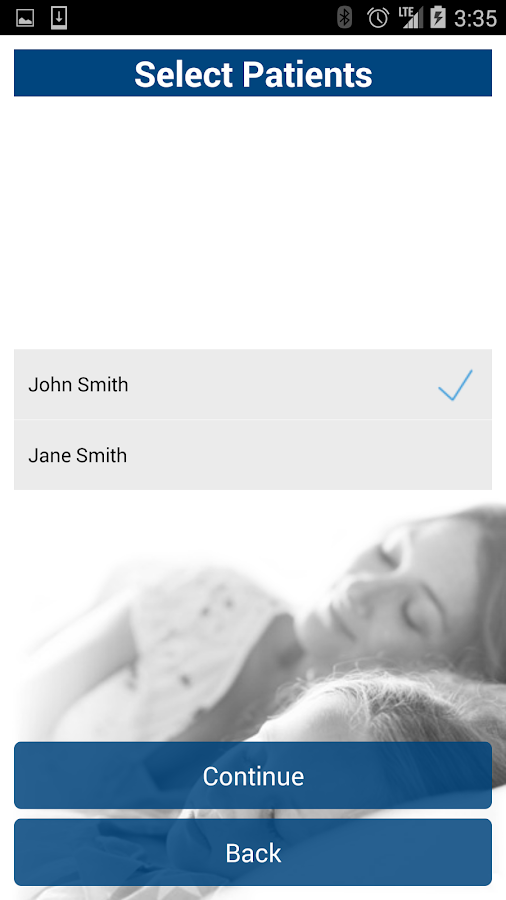Tap the Continue button
The height and width of the screenshot is (900, 506).
pos(252,775)
